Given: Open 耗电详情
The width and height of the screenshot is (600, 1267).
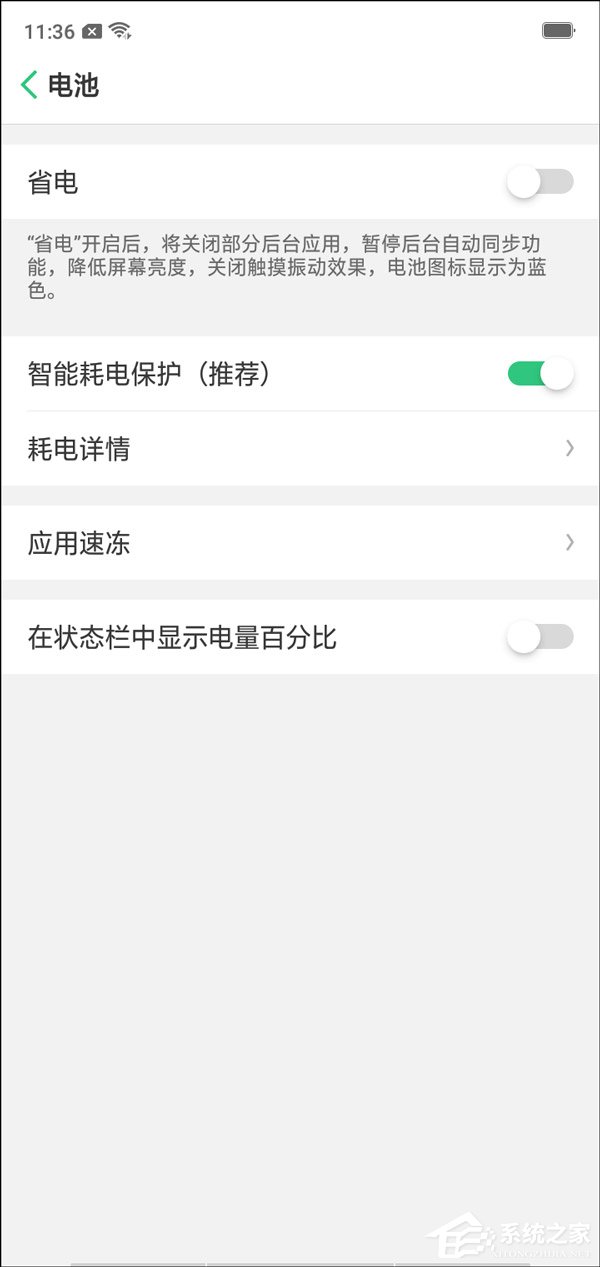Looking at the screenshot, I should coord(300,449).
